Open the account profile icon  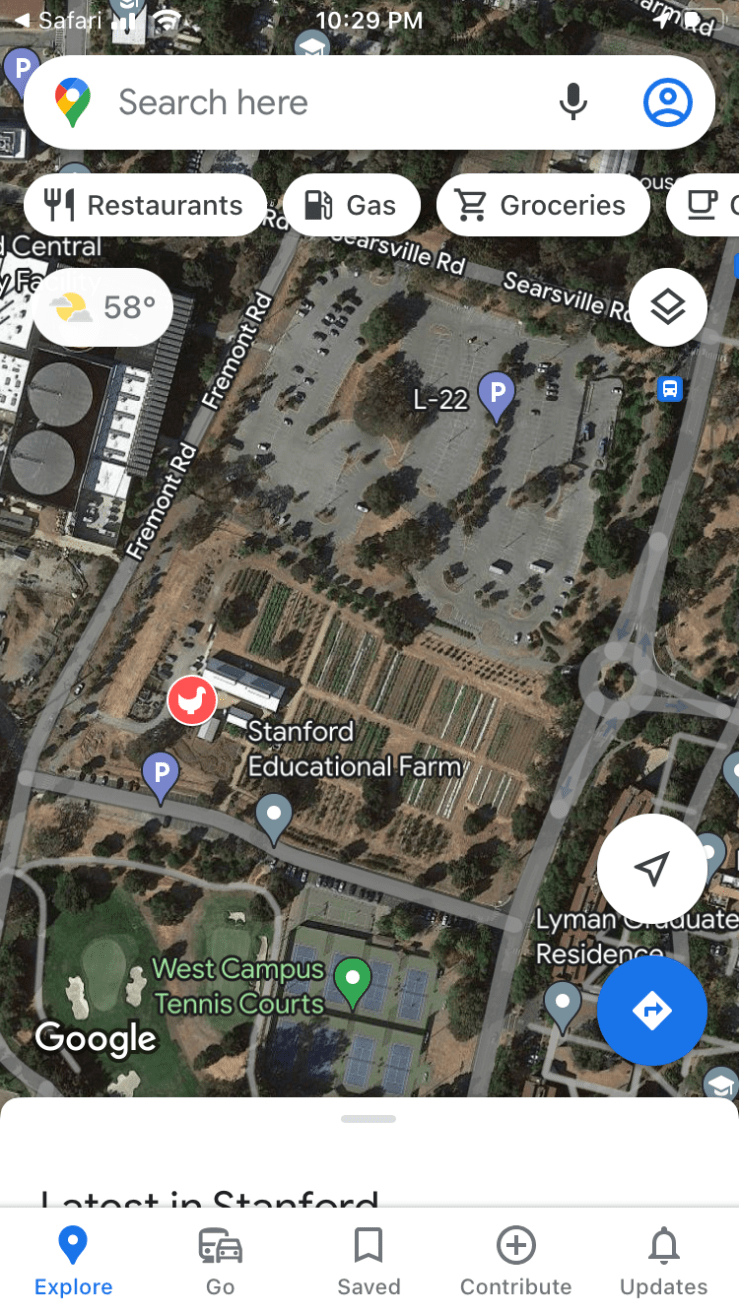667,102
